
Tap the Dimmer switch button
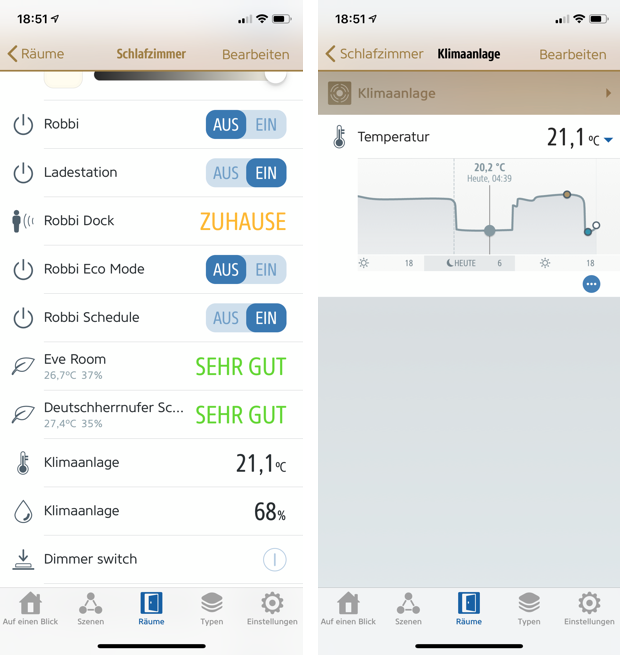274,560
